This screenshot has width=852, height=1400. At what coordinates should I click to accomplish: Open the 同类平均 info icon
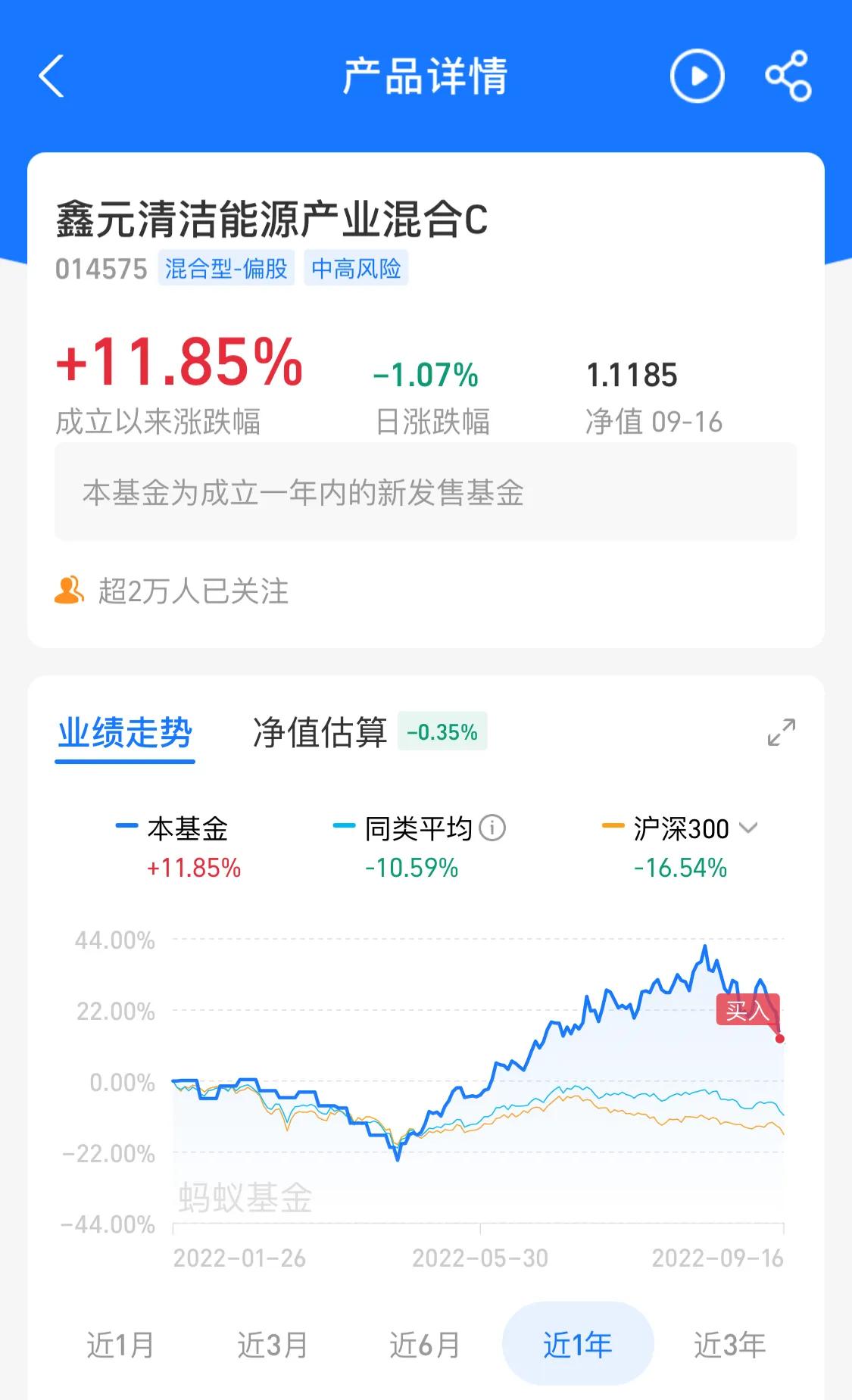[x=493, y=828]
